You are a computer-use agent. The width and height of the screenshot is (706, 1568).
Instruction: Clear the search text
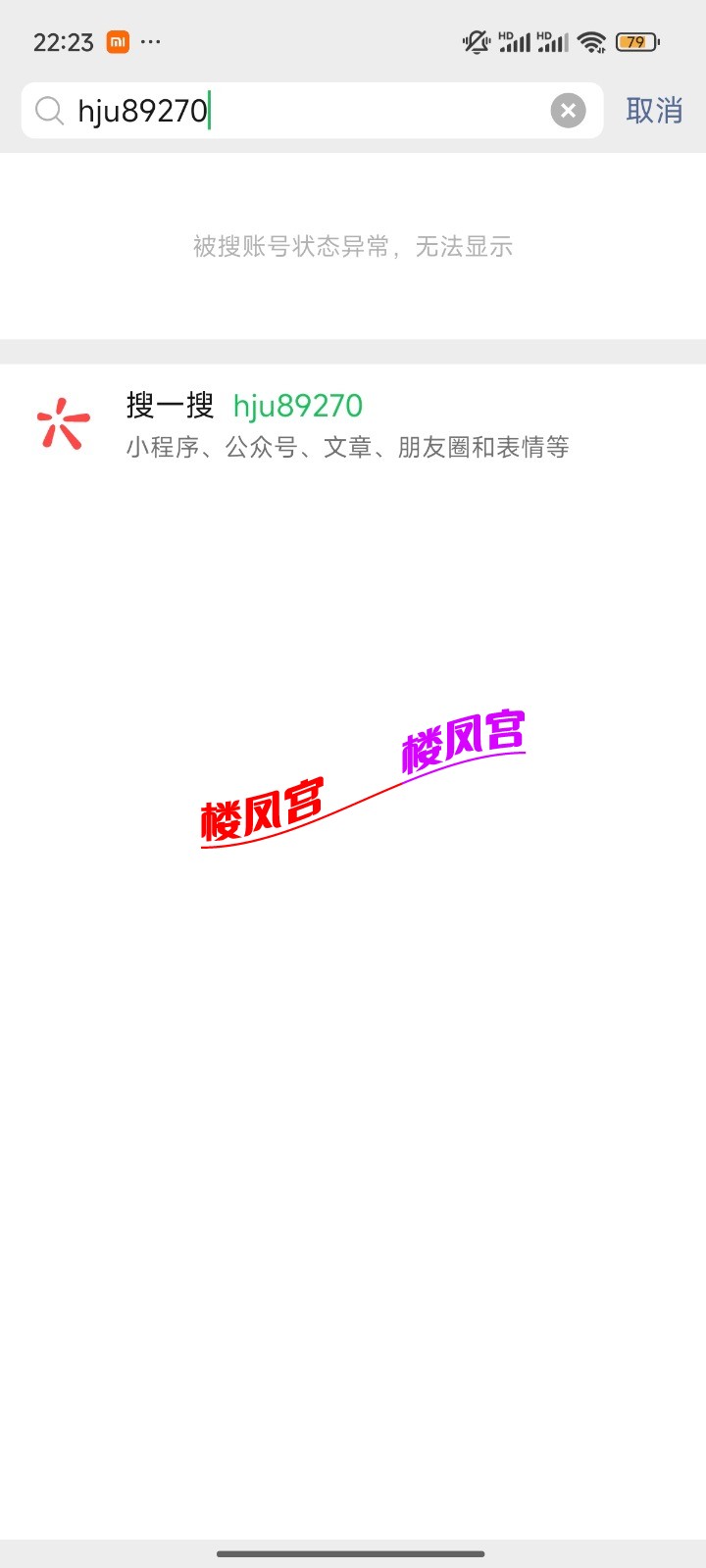[568, 111]
